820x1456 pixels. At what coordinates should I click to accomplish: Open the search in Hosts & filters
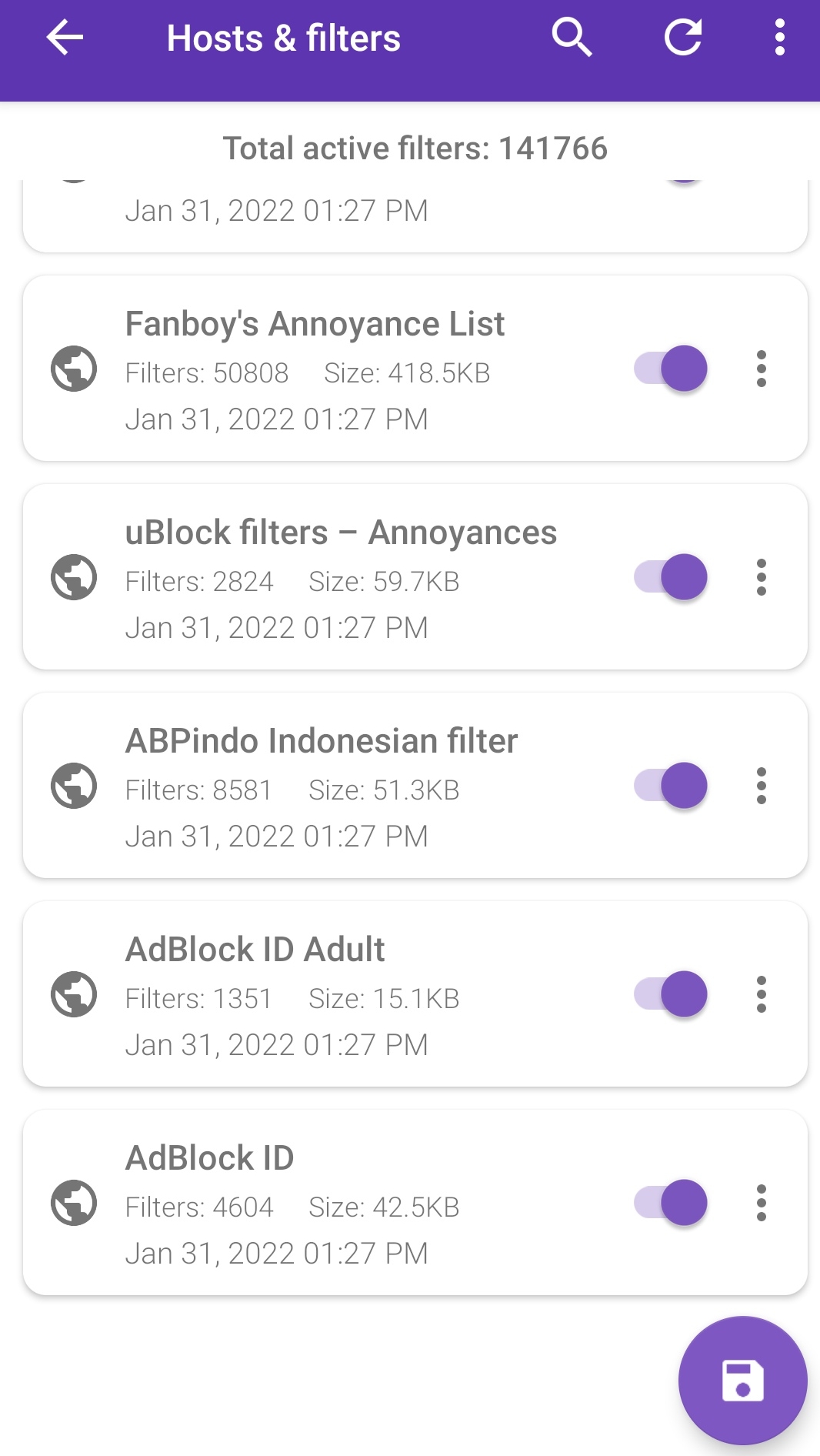pyautogui.click(x=571, y=36)
